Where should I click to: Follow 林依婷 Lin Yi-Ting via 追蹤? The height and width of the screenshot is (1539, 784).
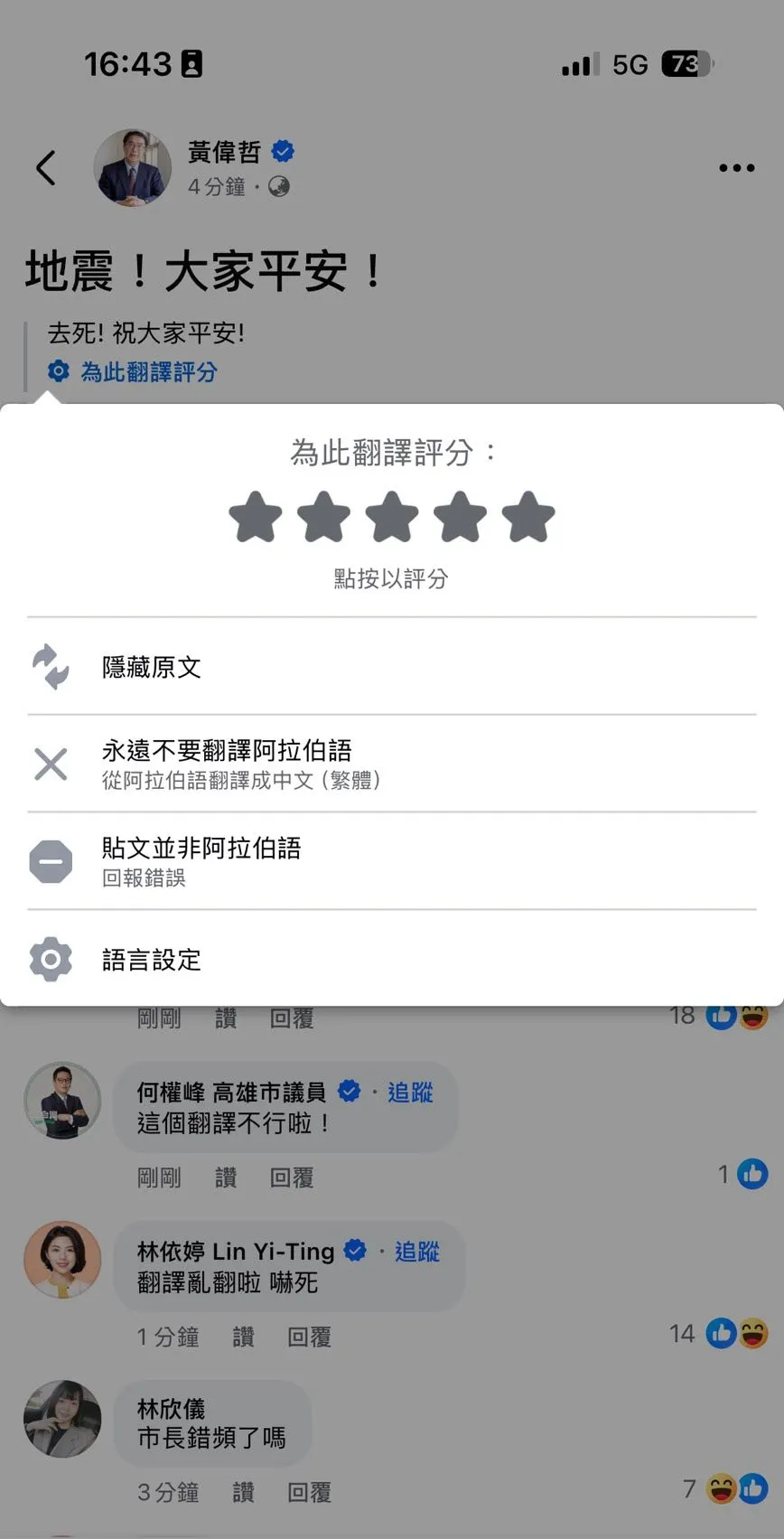pos(416,1252)
